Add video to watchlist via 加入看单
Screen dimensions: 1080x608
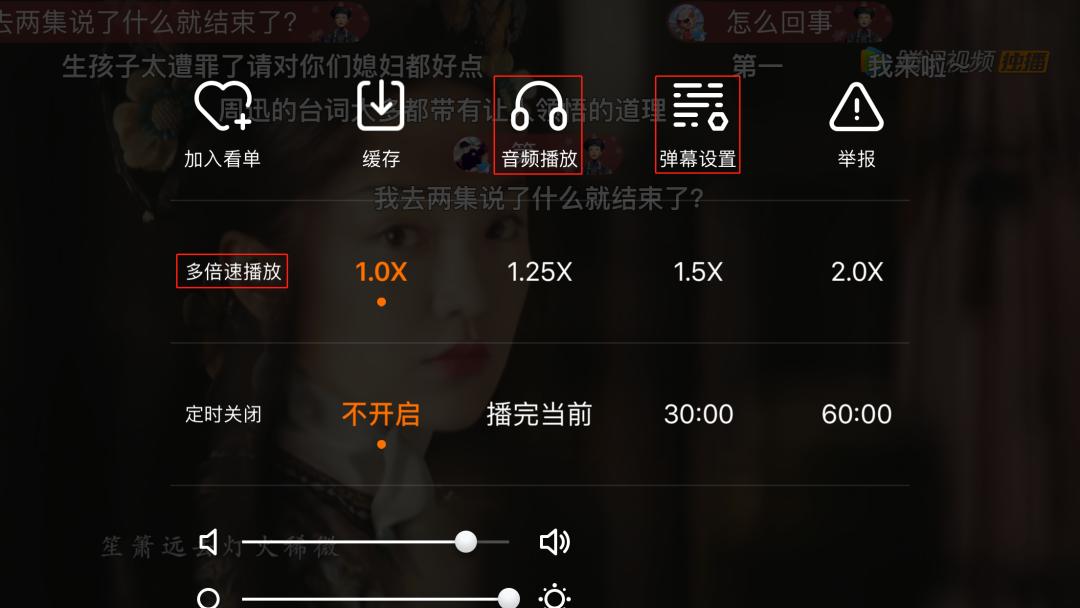pyautogui.click(x=222, y=124)
